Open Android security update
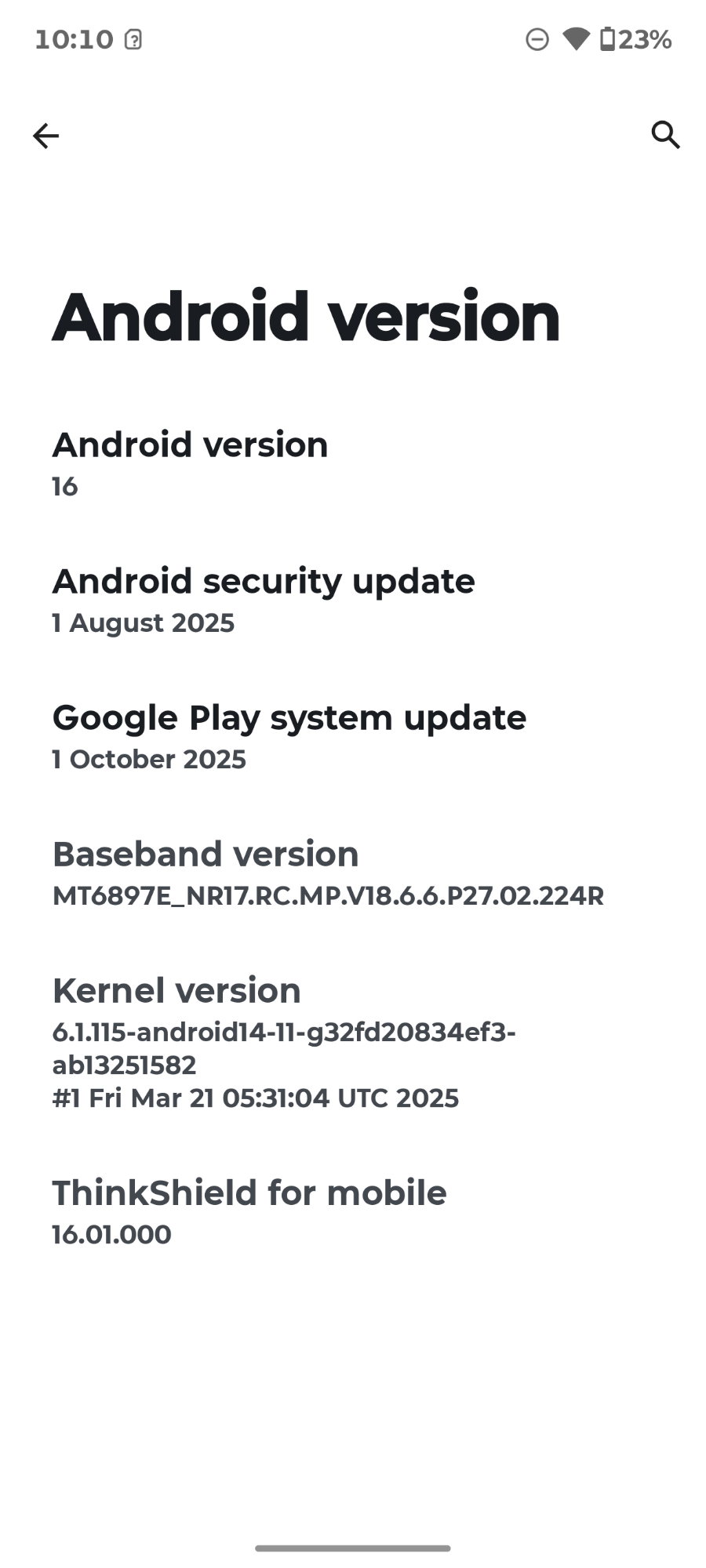The height and width of the screenshot is (1568, 706). 263,600
